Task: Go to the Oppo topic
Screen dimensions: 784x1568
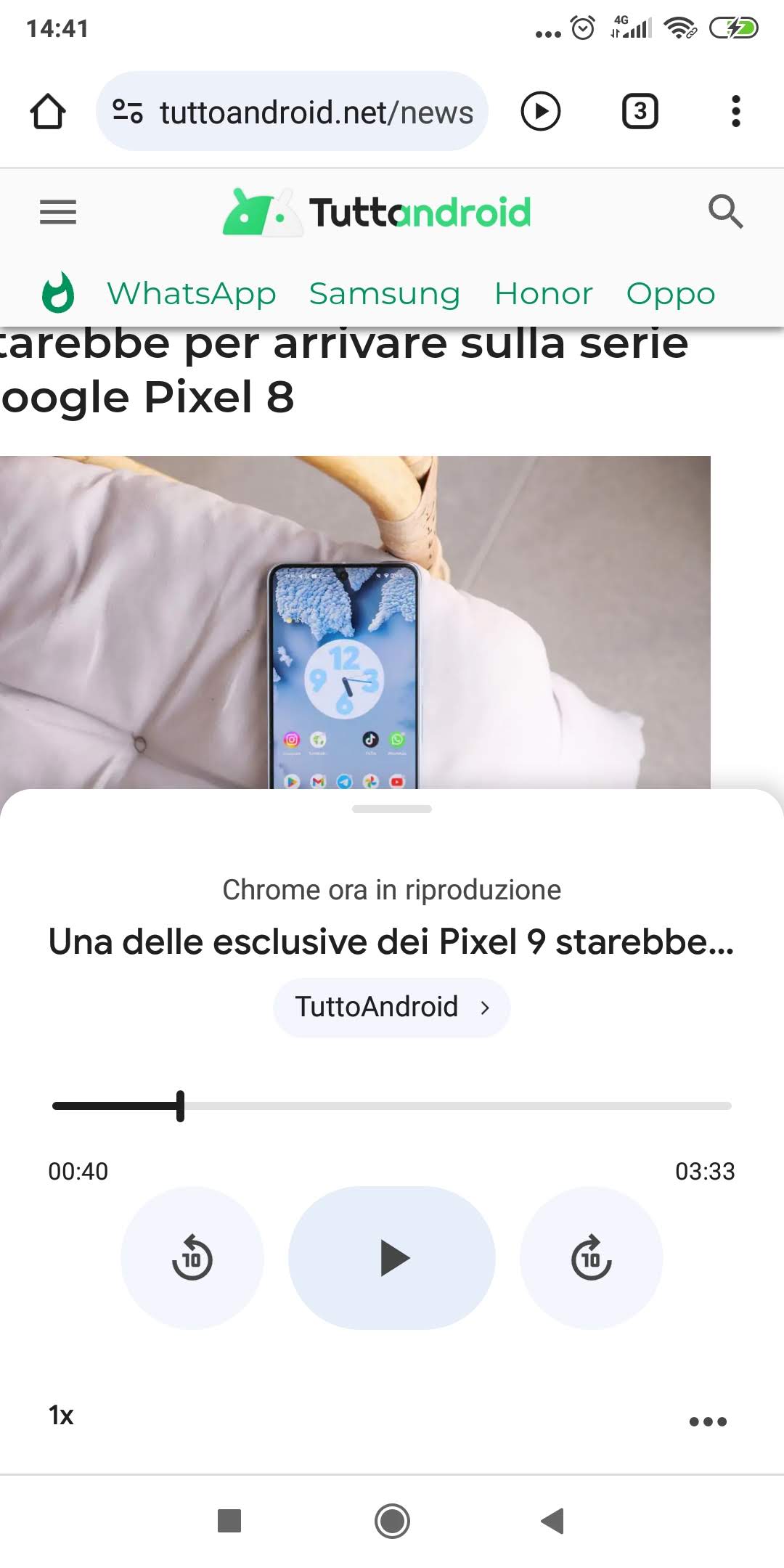Action: point(671,294)
